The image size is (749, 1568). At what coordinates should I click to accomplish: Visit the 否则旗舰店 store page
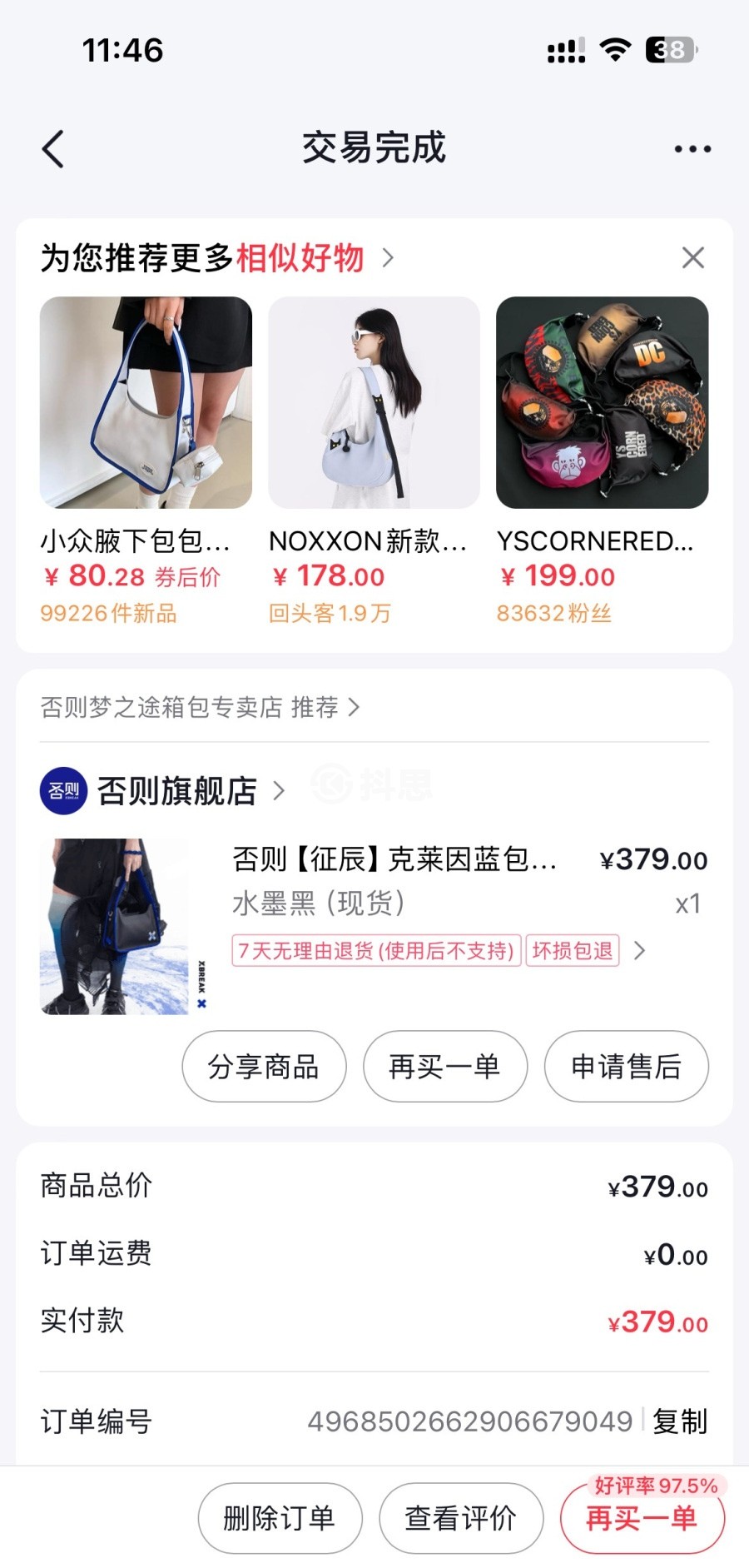(163, 790)
